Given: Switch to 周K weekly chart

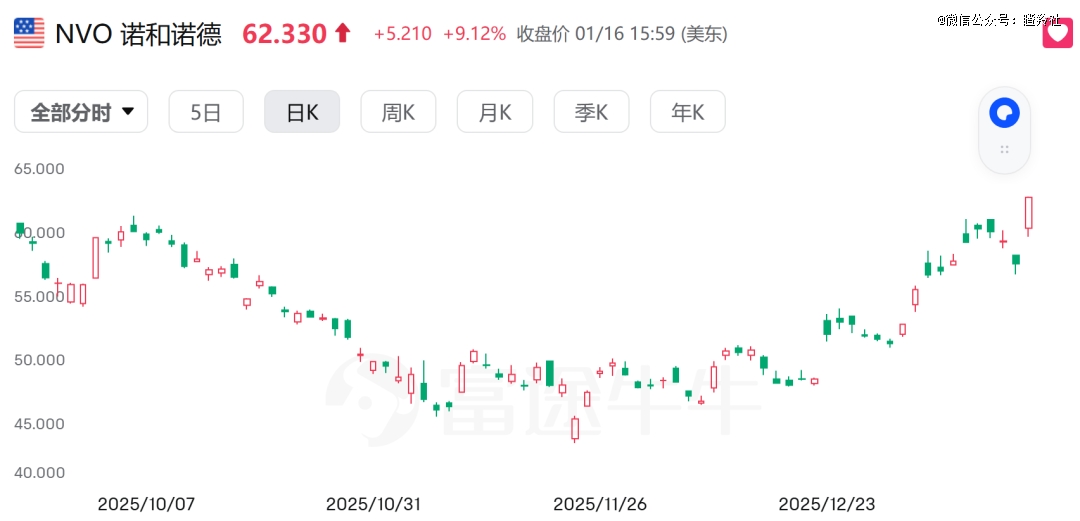Looking at the screenshot, I should 398,112.
